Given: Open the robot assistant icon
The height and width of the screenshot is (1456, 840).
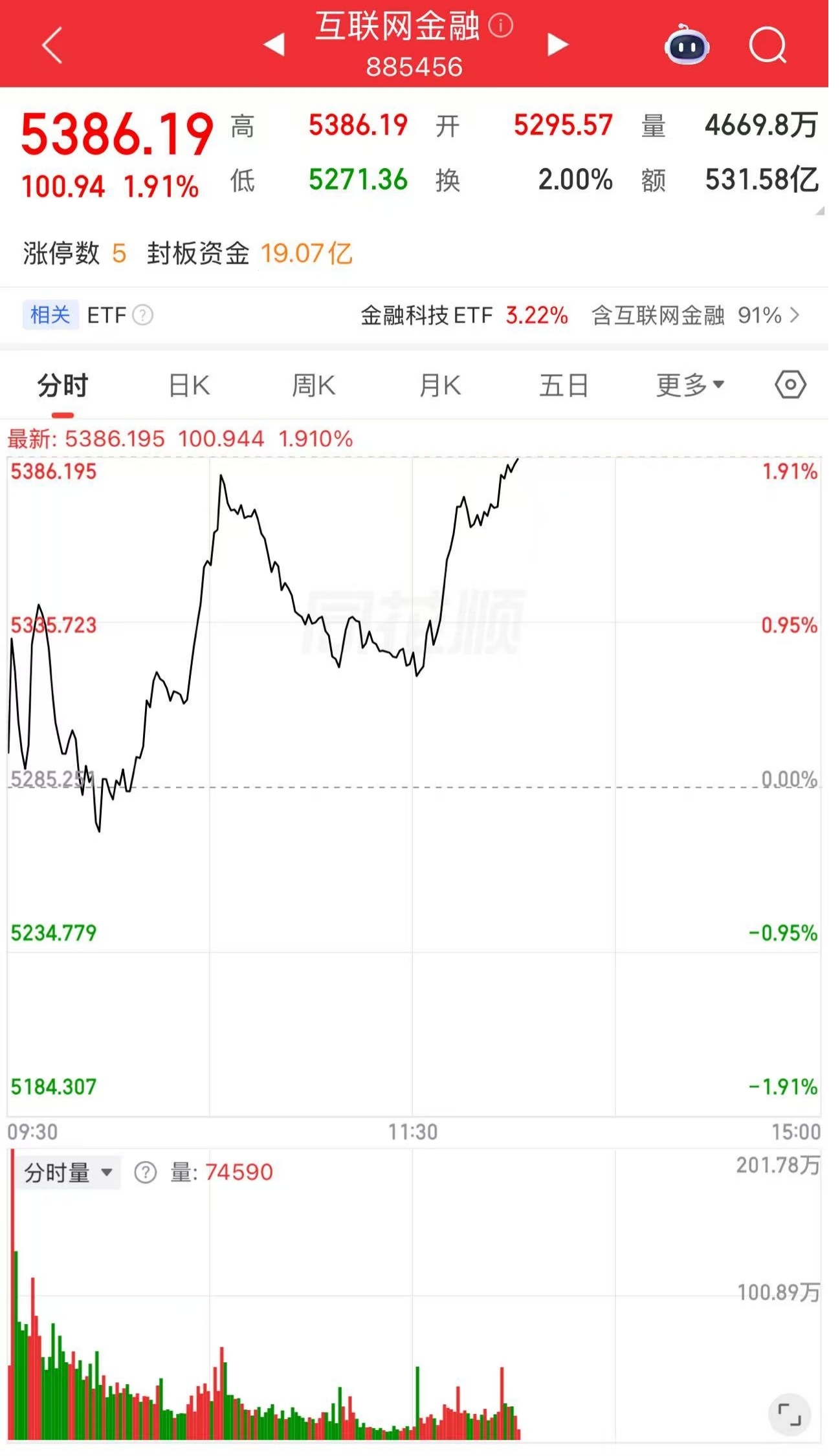Looking at the screenshot, I should (687, 45).
